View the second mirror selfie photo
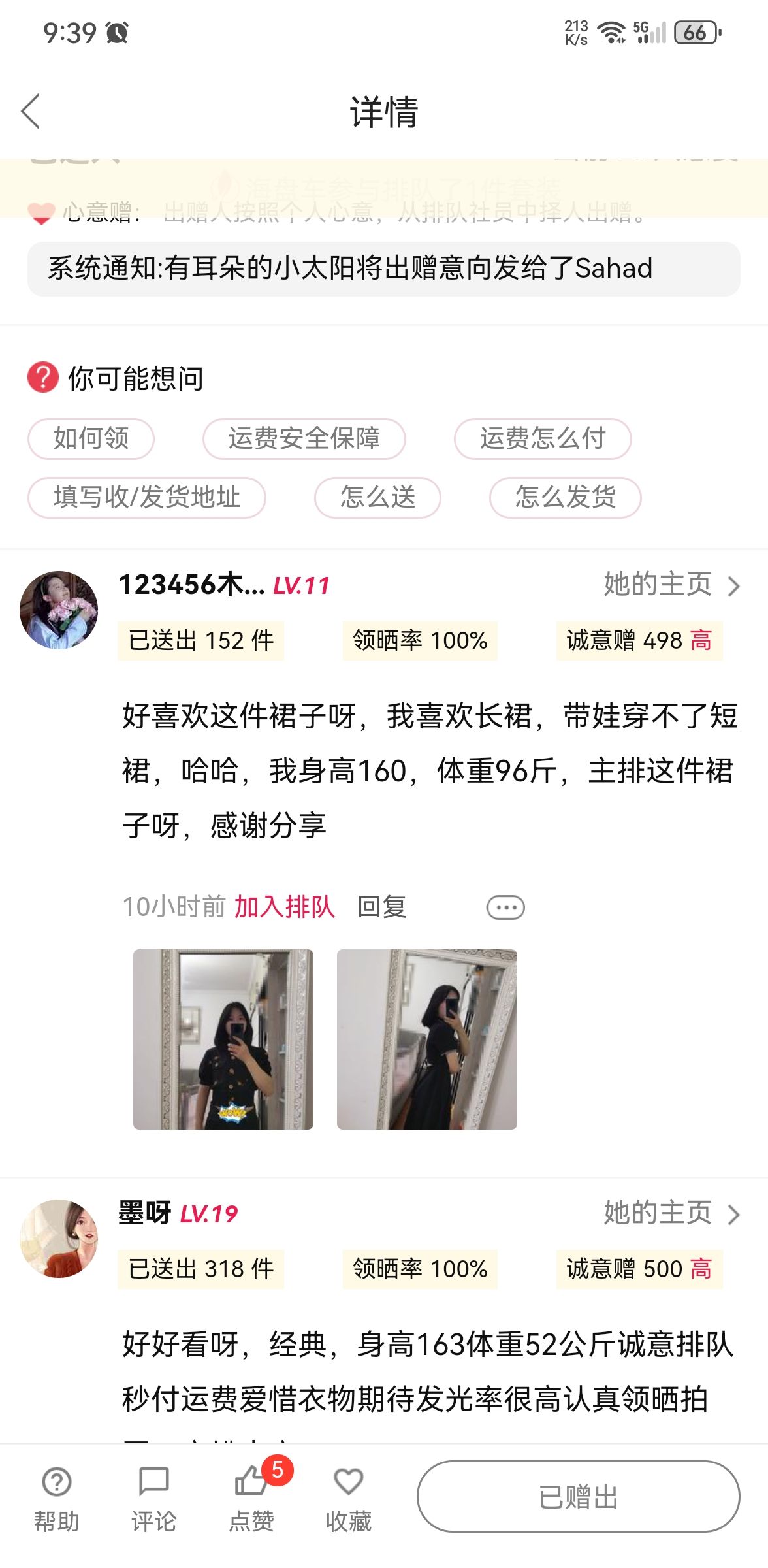The height and width of the screenshot is (1568, 768). click(x=427, y=1039)
